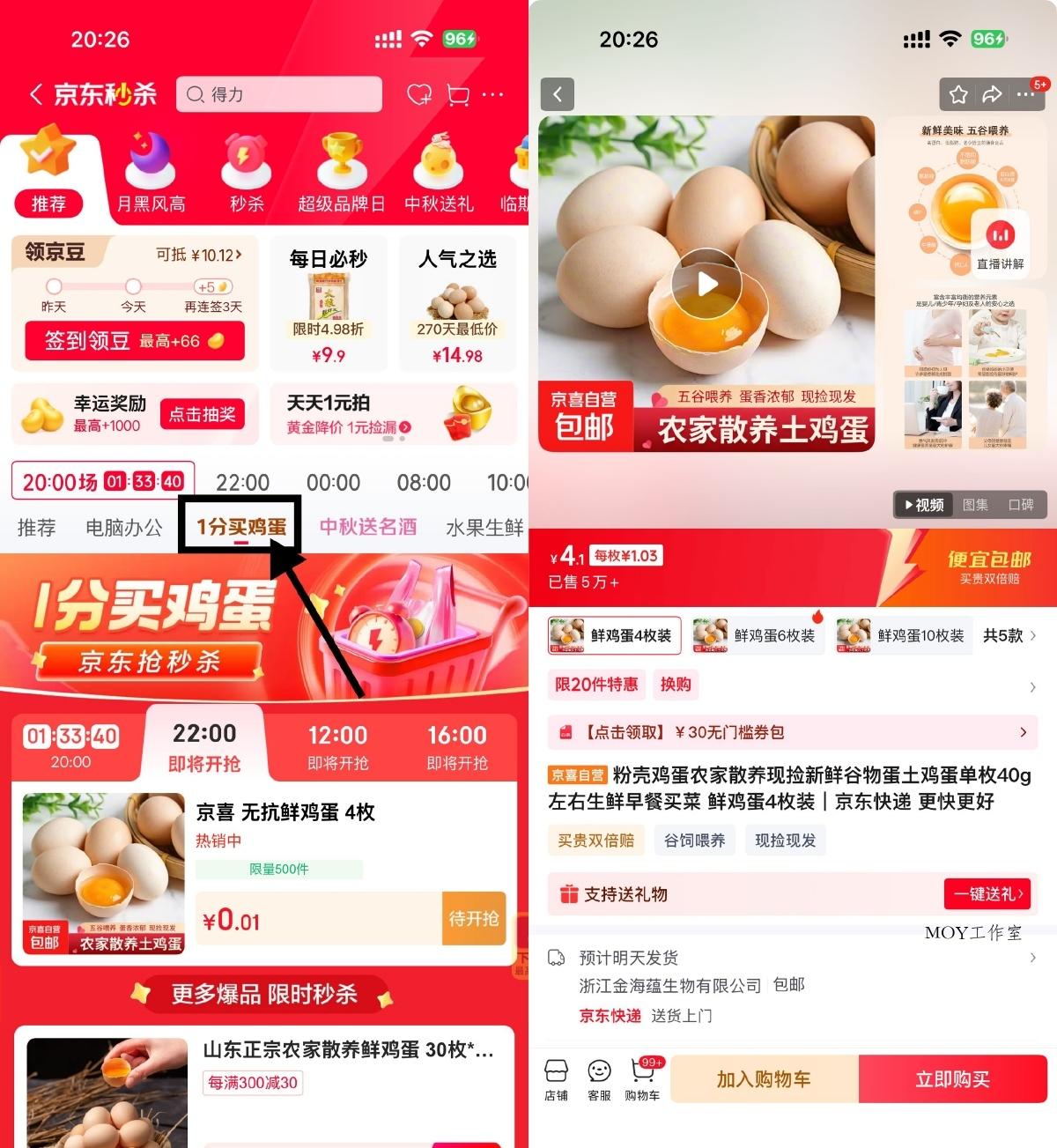The image size is (1057, 1148).
Task: Tap the 立即购买 purchase button
Action: coord(952,1078)
